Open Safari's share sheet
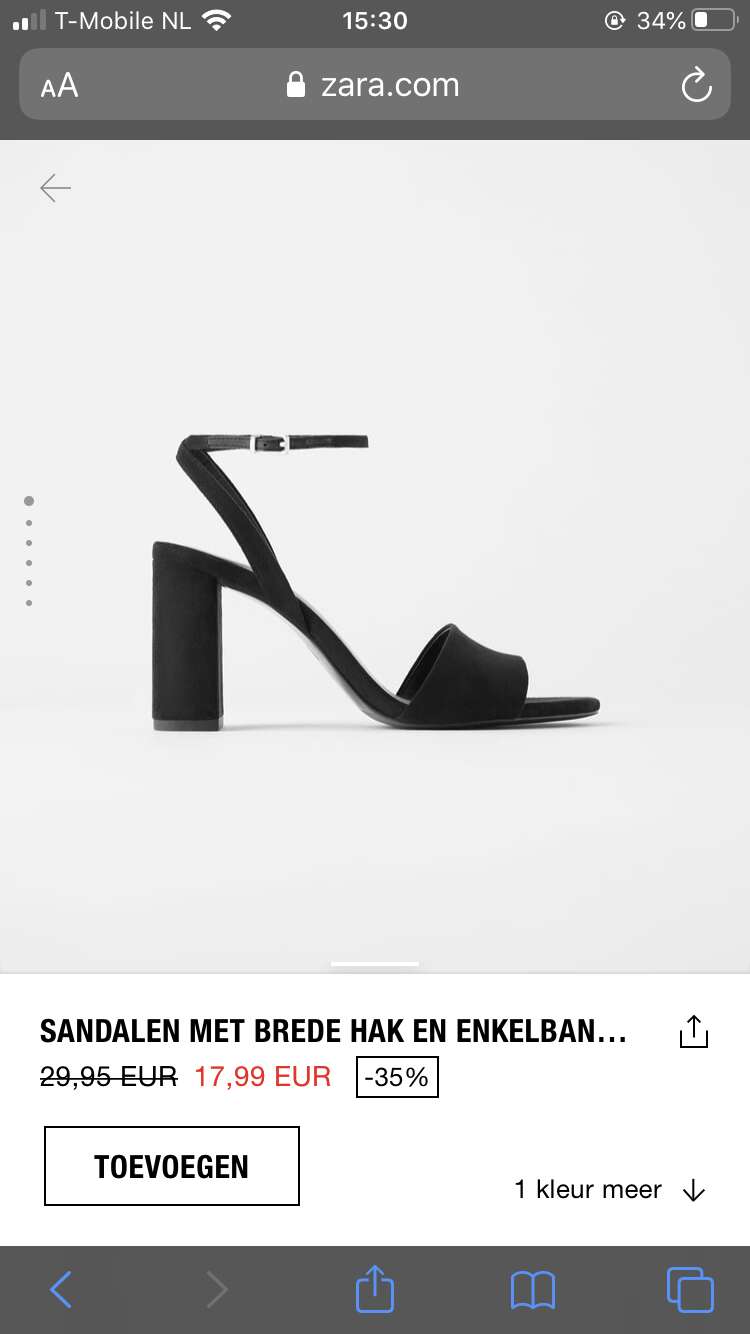This screenshot has height=1334, width=750. tap(375, 1288)
